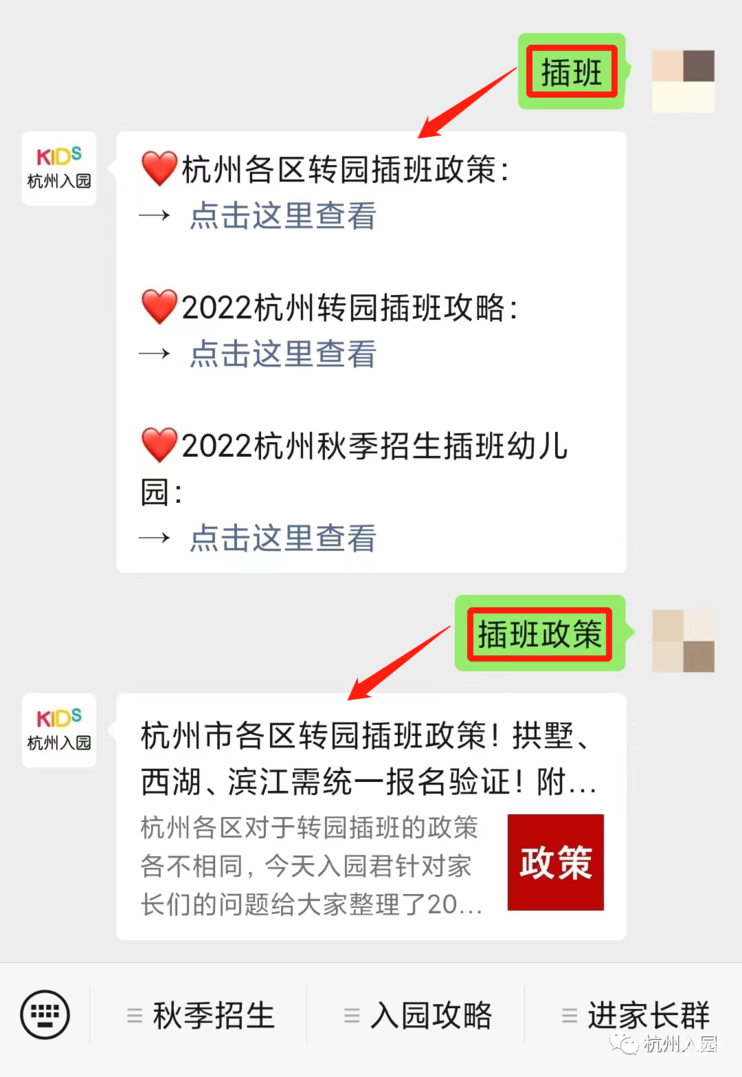Expand the menu icon beside 秋季招生
The width and height of the screenshot is (742, 1077).
click(x=135, y=1014)
